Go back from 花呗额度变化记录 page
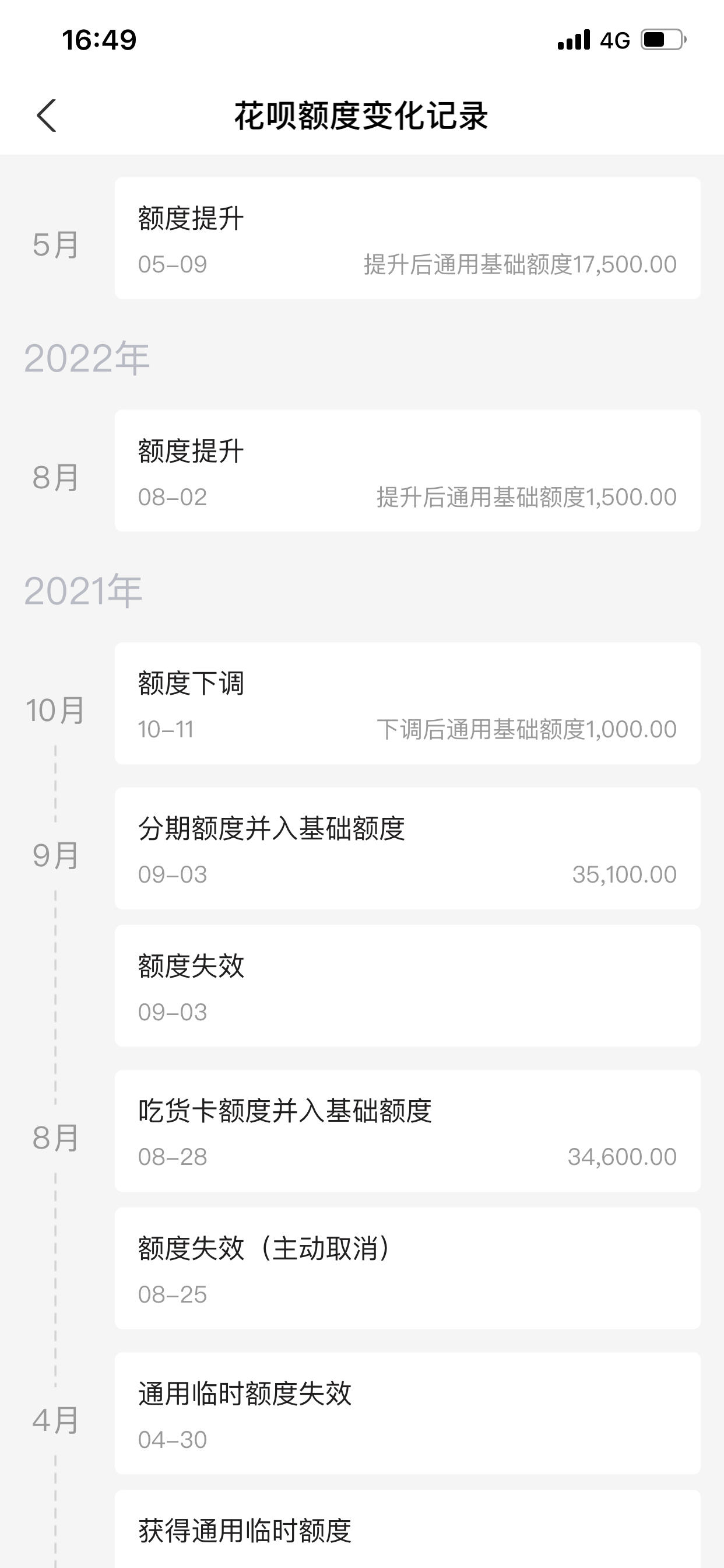This screenshot has width=724, height=1568. tap(46, 116)
